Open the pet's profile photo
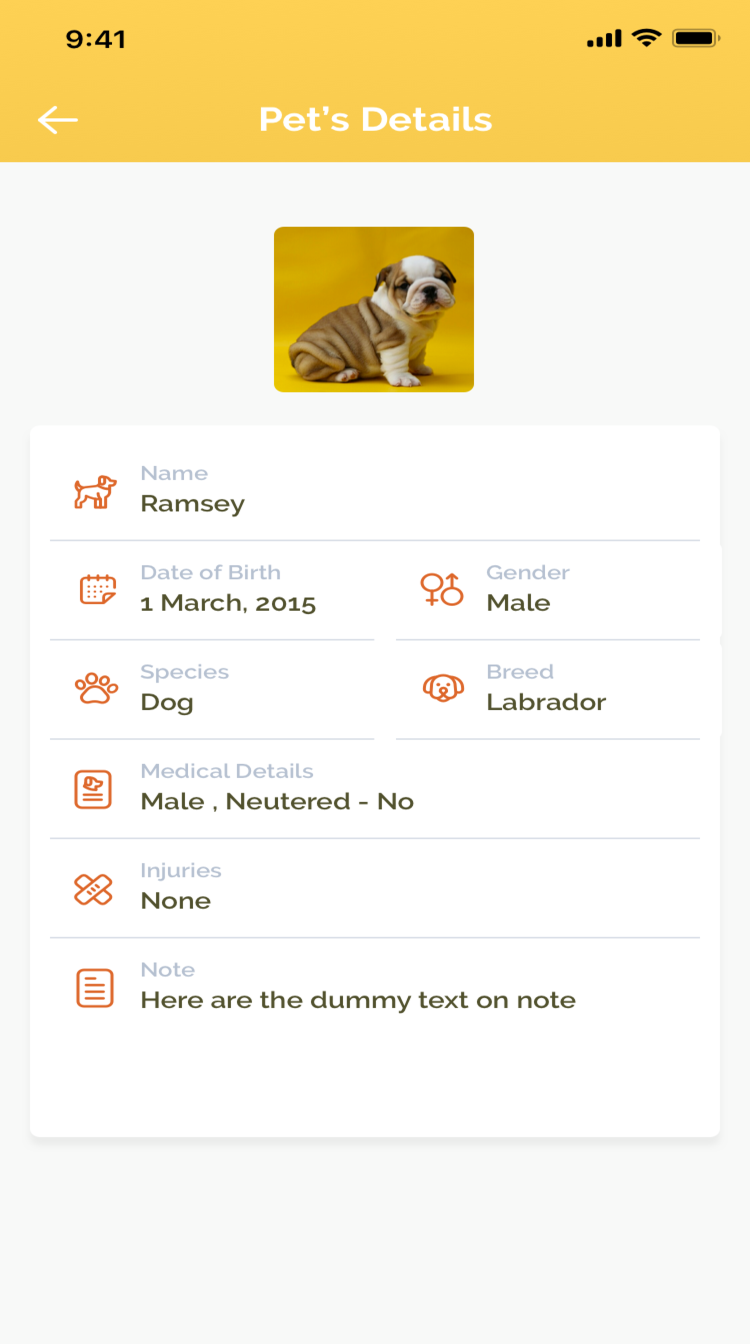750x1344 pixels. pyautogui.click(x=374, y=309)
